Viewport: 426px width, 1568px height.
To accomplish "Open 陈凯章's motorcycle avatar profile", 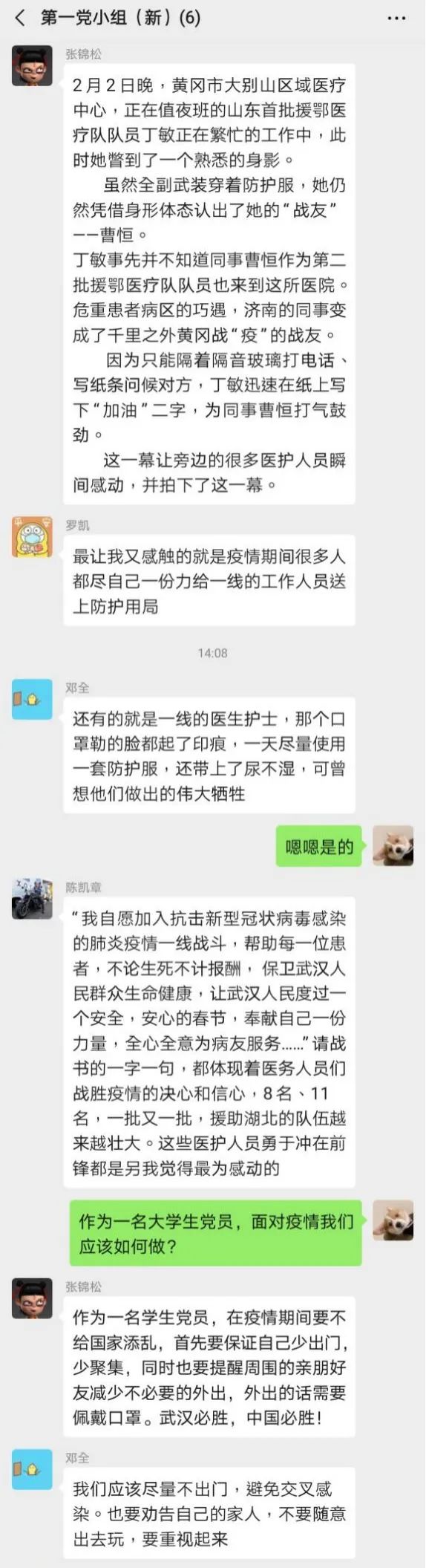I will tap(32, 899).
